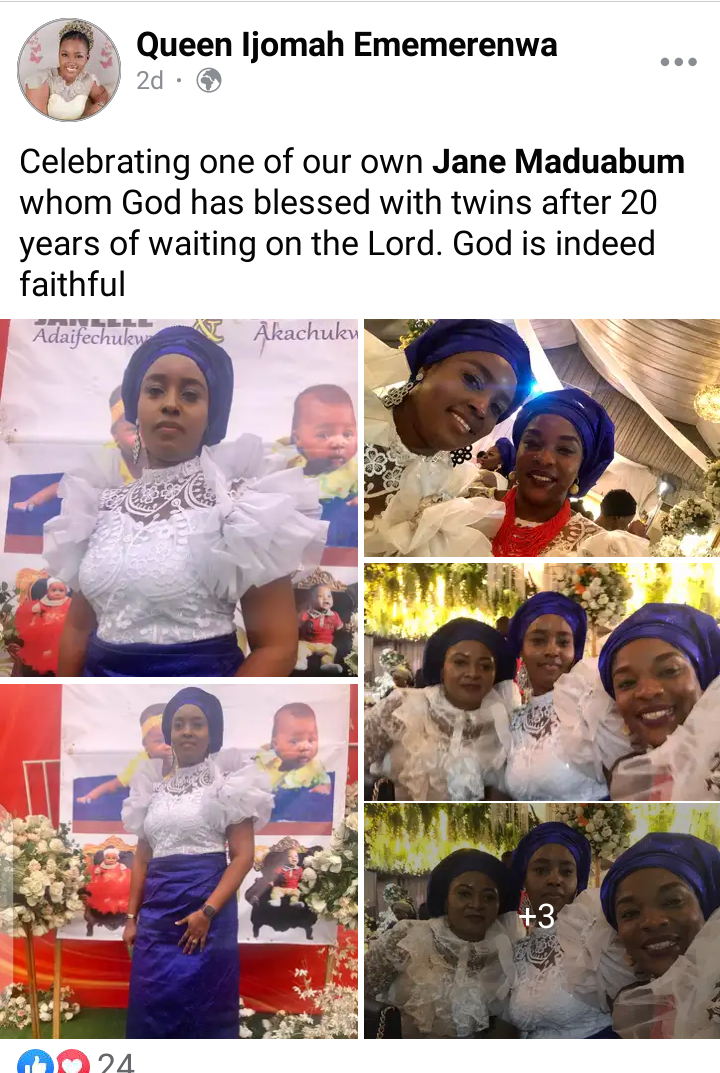
Task: Open the large close-up photo of the woman in white lace
Action: [x=179, y=497]
